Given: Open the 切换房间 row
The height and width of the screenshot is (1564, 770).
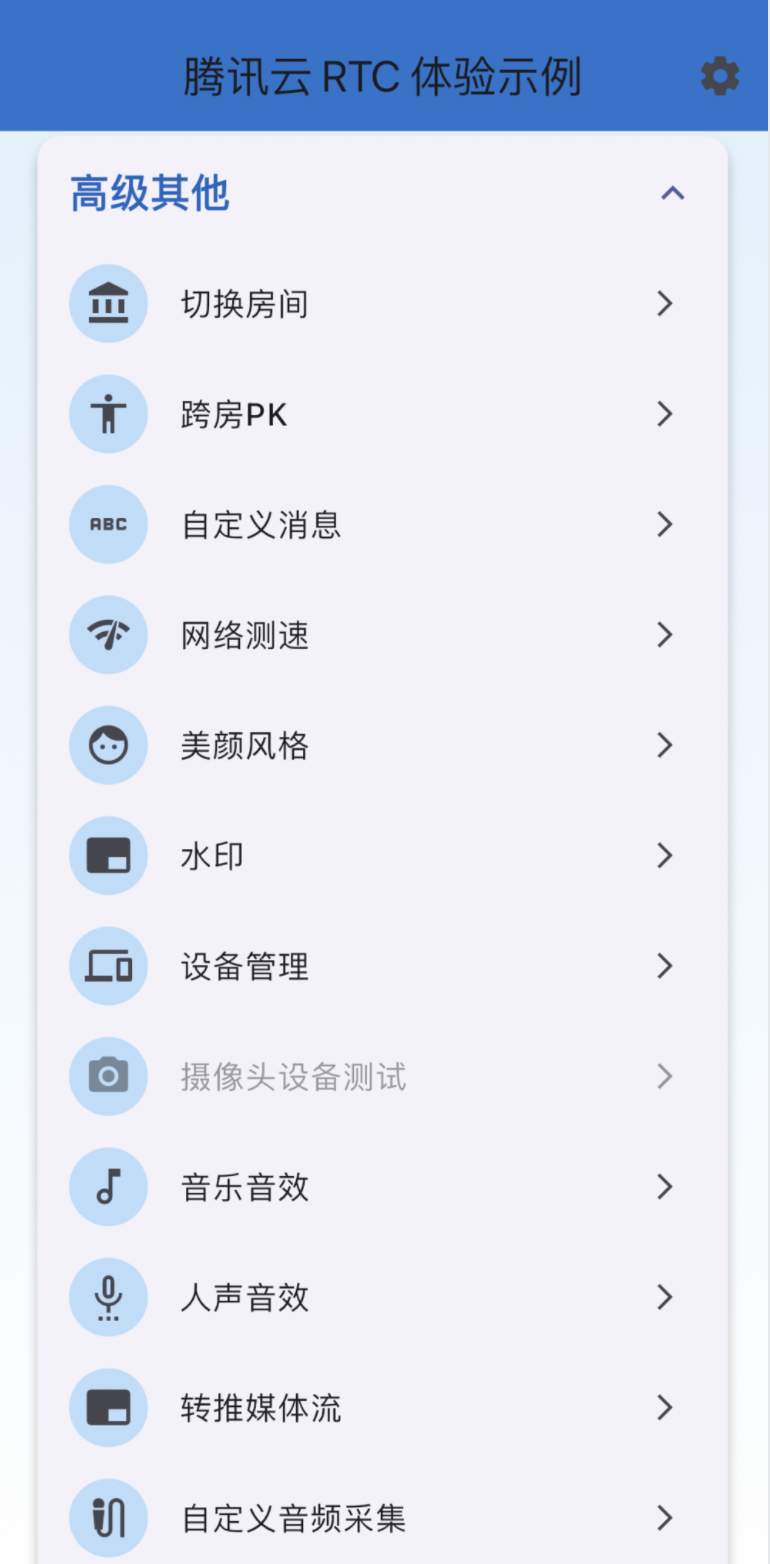Looking at the screenshot, I should pos(383,304).
